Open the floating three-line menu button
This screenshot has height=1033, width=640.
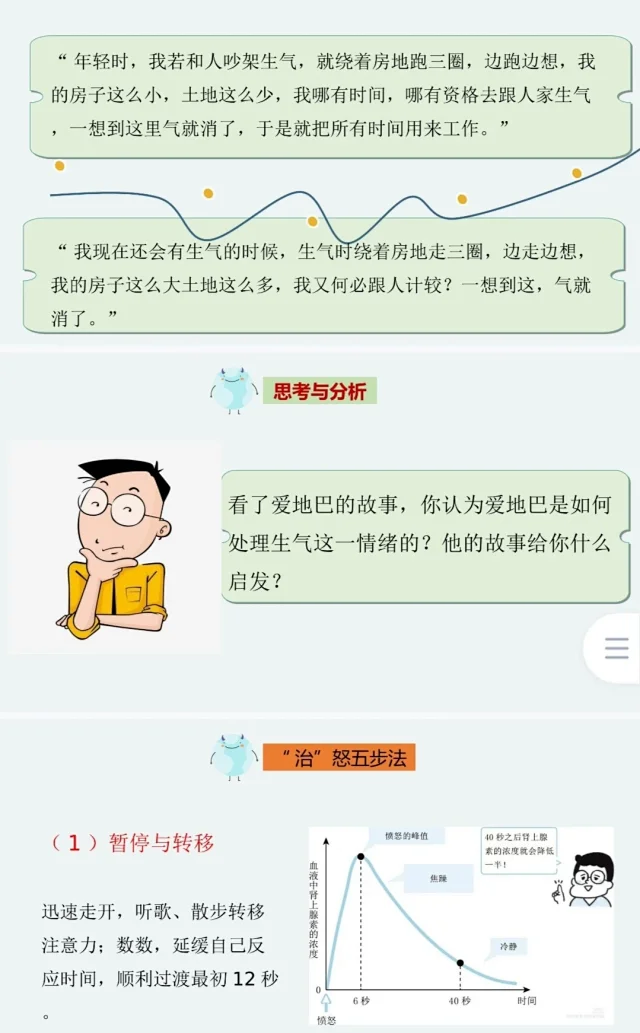617,648
